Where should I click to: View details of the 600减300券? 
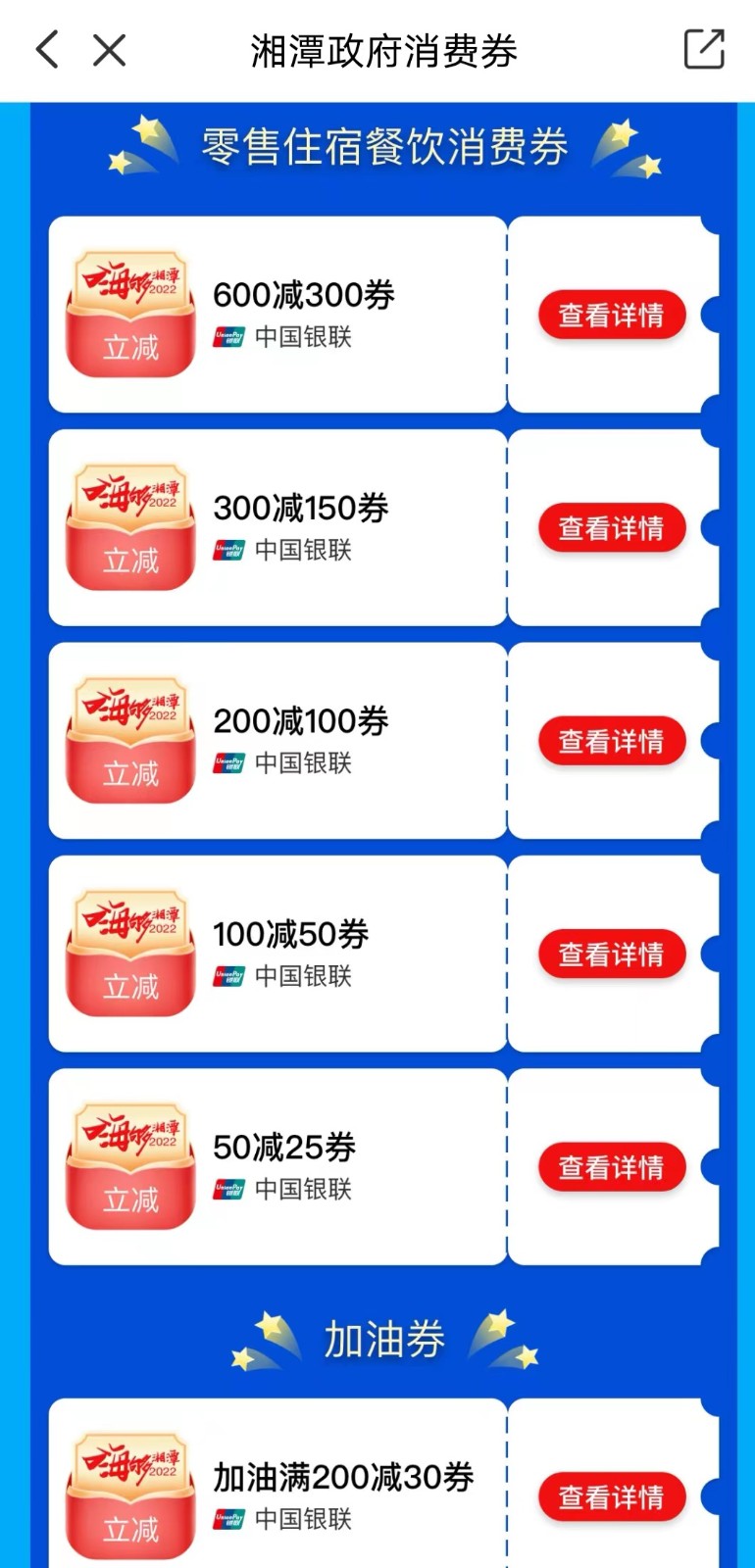[x=611, y=315]
